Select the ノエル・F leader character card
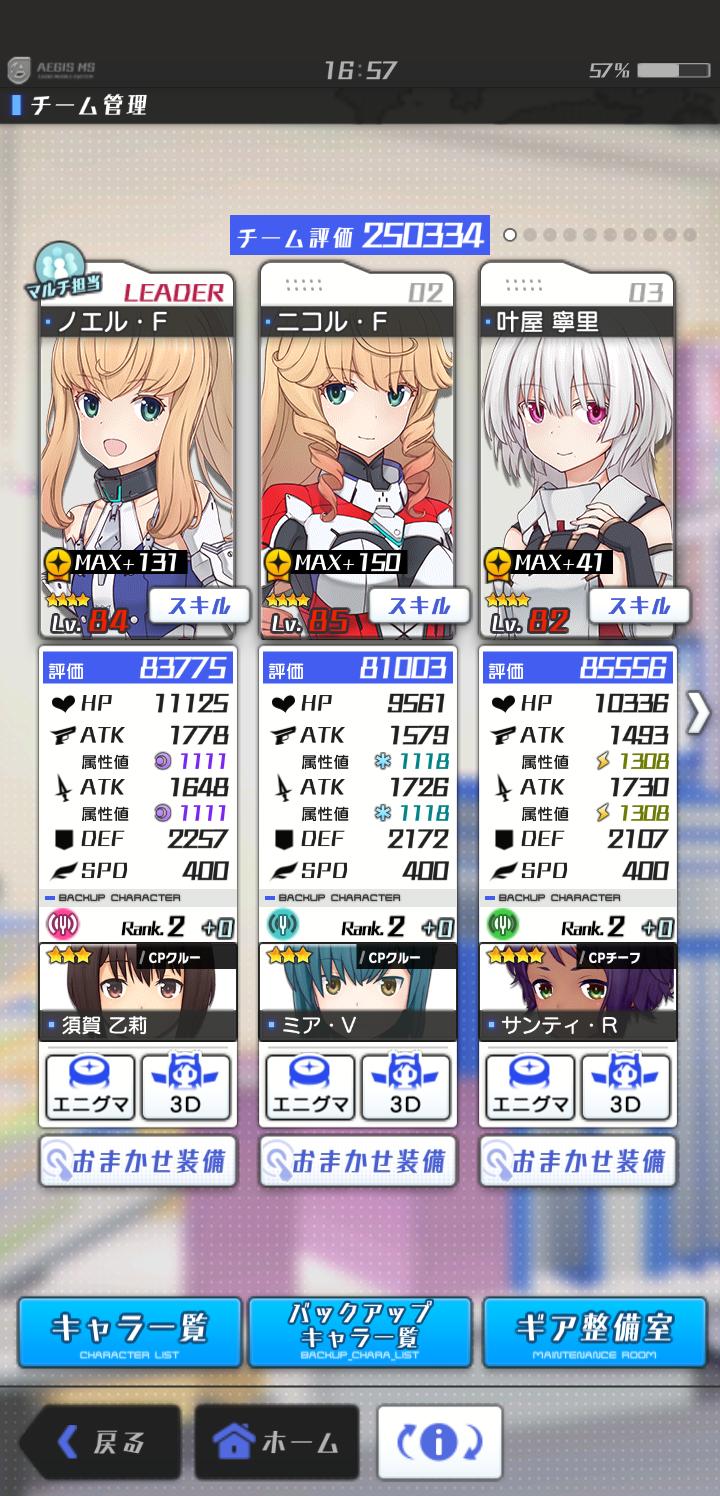 click(138, 450)
